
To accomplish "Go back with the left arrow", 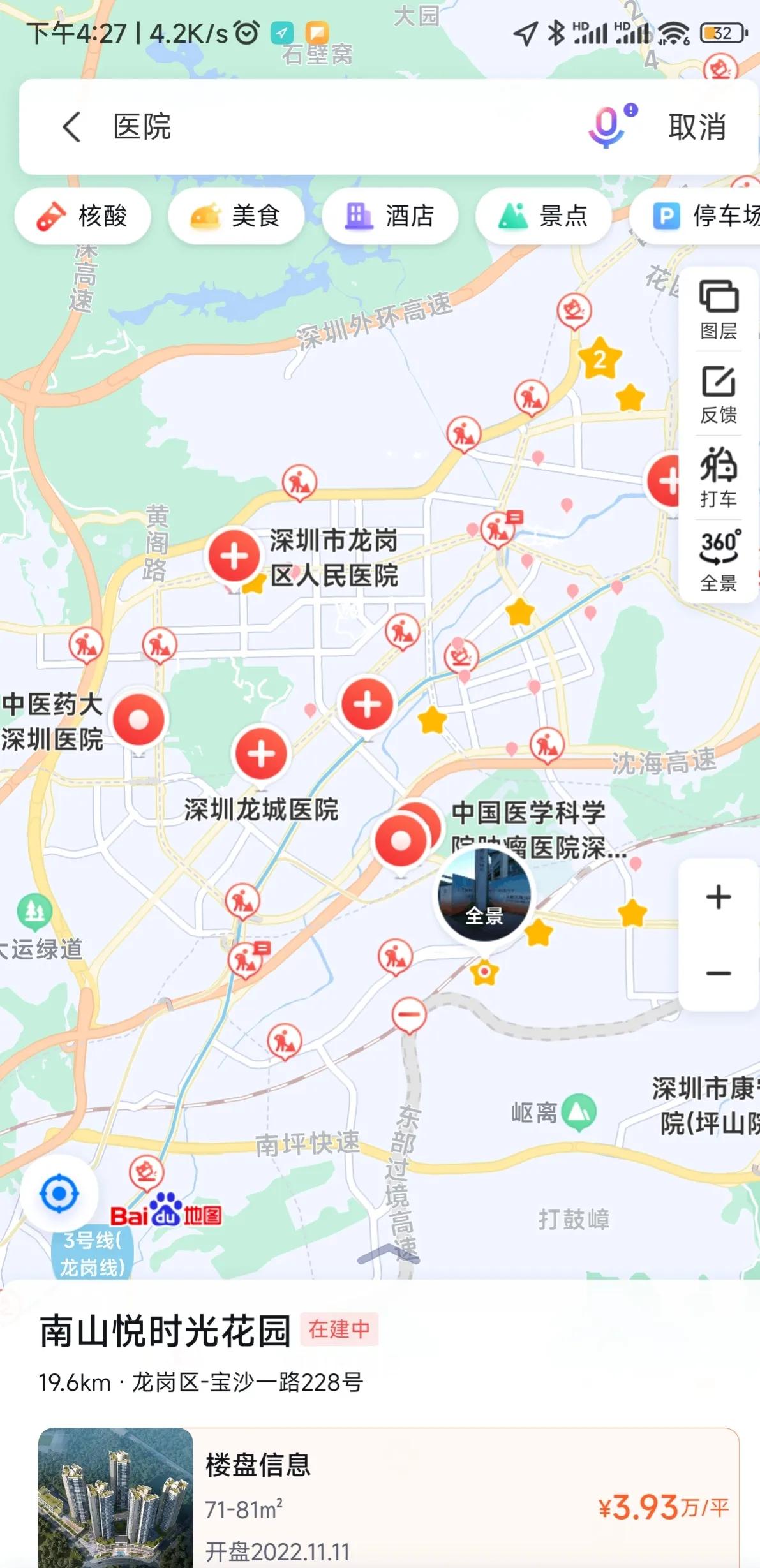I will point(70,128).
